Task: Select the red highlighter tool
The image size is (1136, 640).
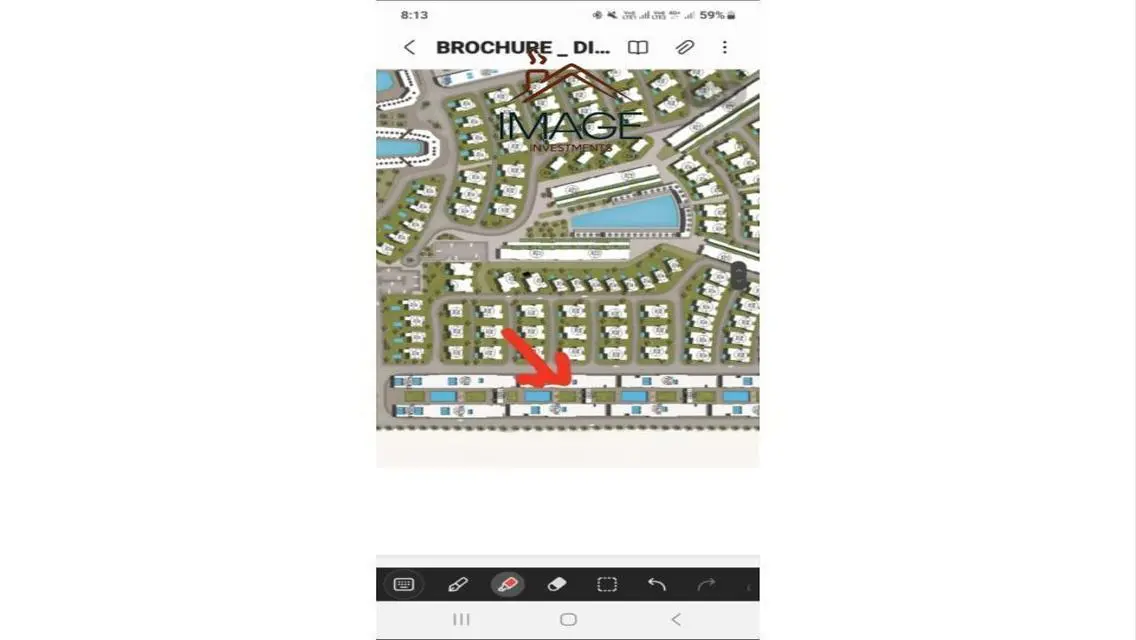Action: pos(507,584)
